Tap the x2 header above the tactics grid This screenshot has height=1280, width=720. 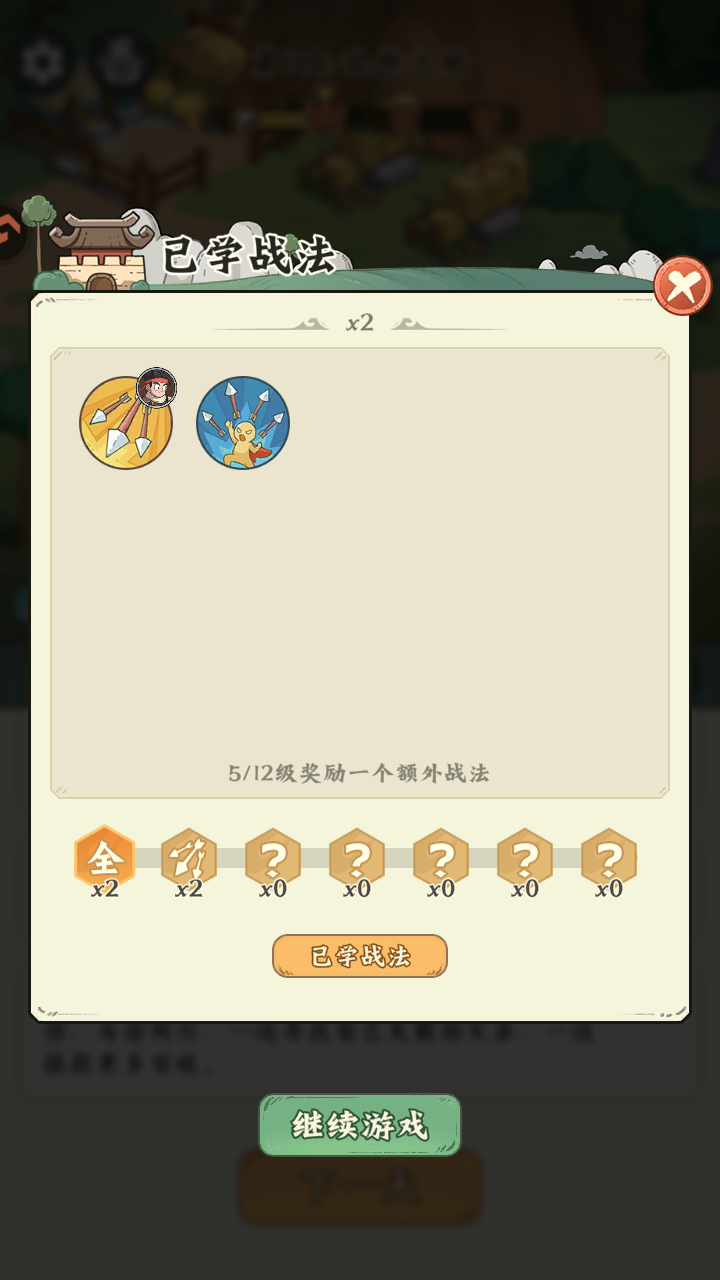[360, 323]
